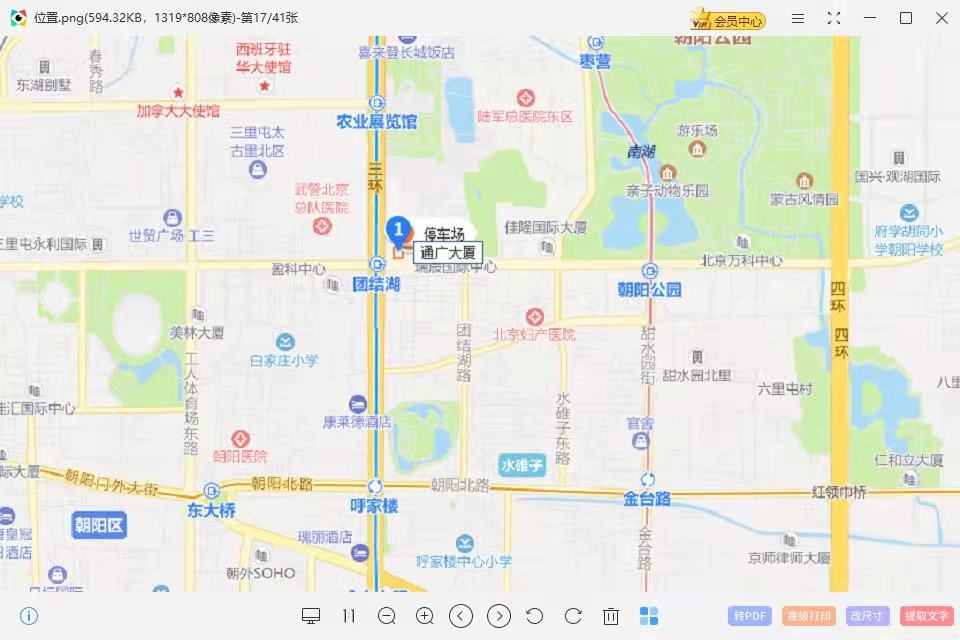Enter fullscreen mode
The image size is (960, 640).
click(x=834, y=18)
